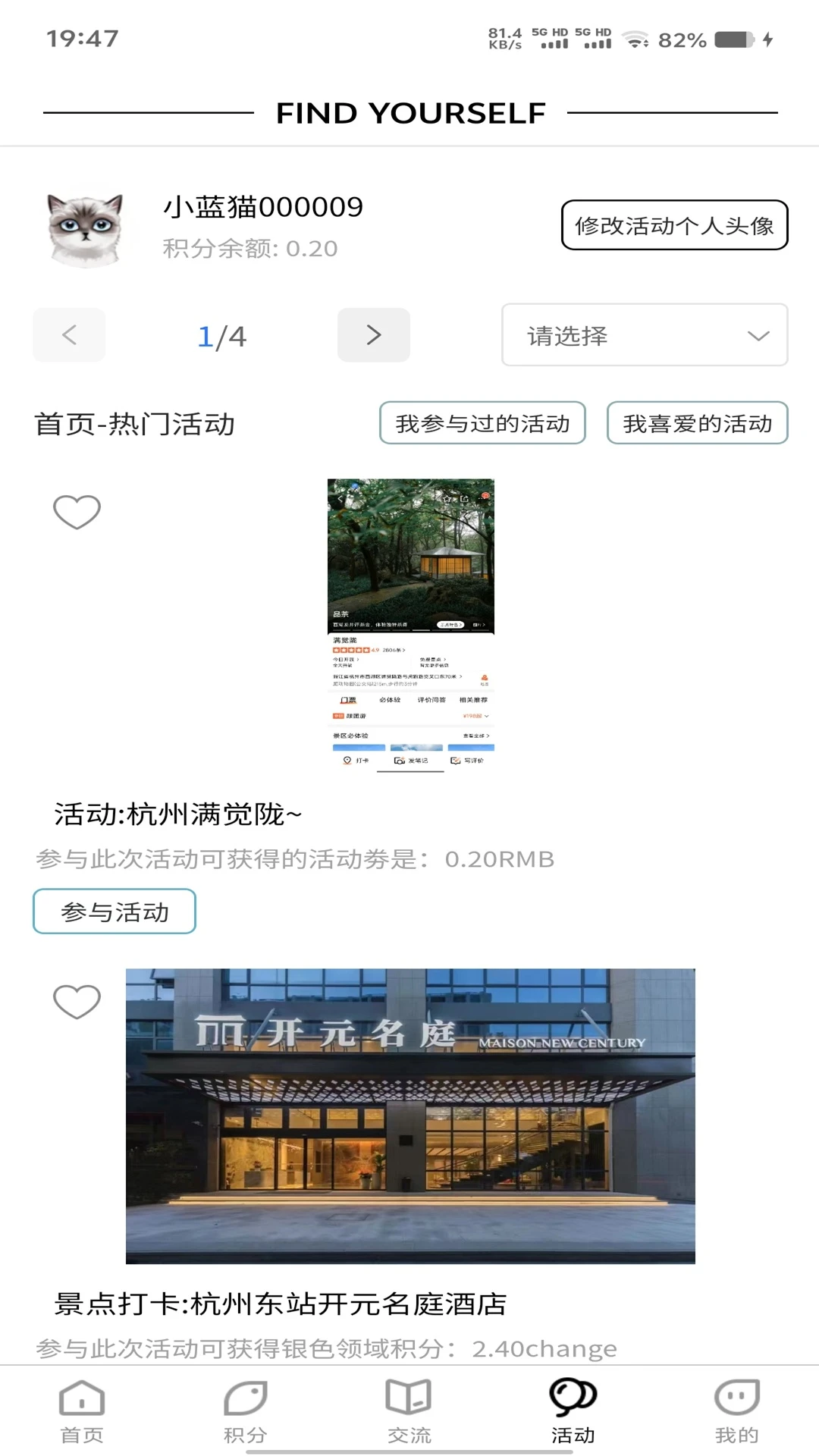
Task: Click 修改活动个人头像 button
Action: pyautogui.click(x=674, y=225)
